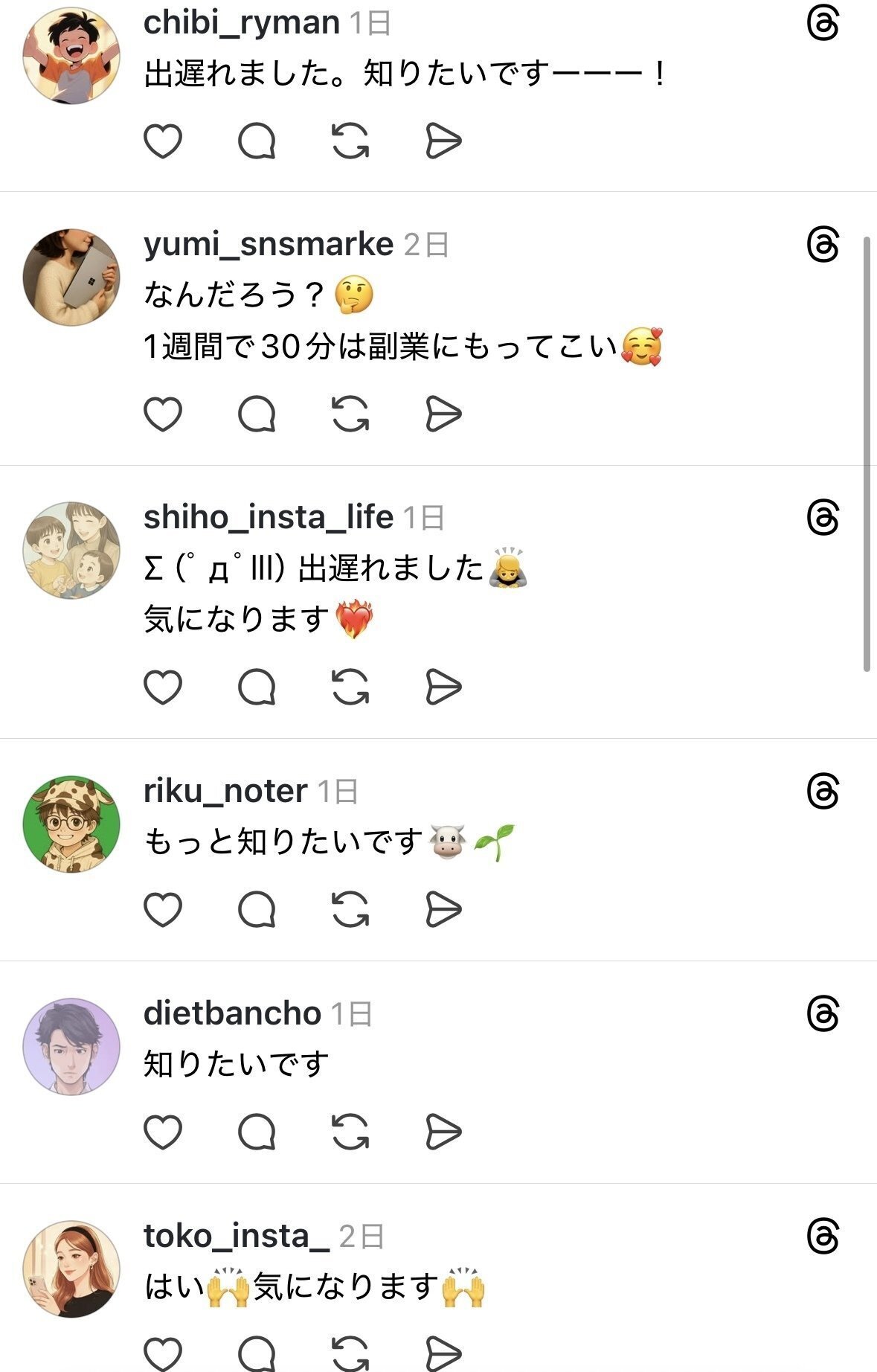Viewport: 877px width, 1372px height.
Task: Open repost options on yumi_snsmarke's comment
Action: pyautogui.click(x=349, y=414)
